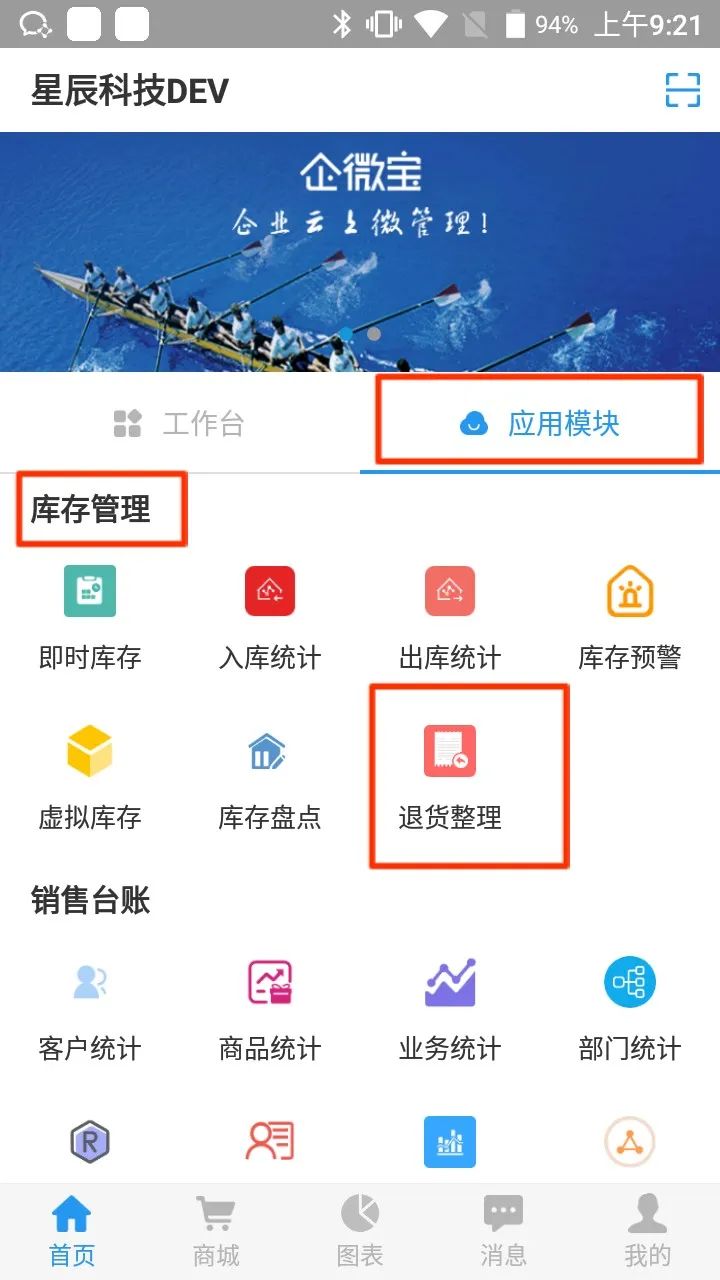
Task: Open 虚拟库存
Action: click(90, 776)
